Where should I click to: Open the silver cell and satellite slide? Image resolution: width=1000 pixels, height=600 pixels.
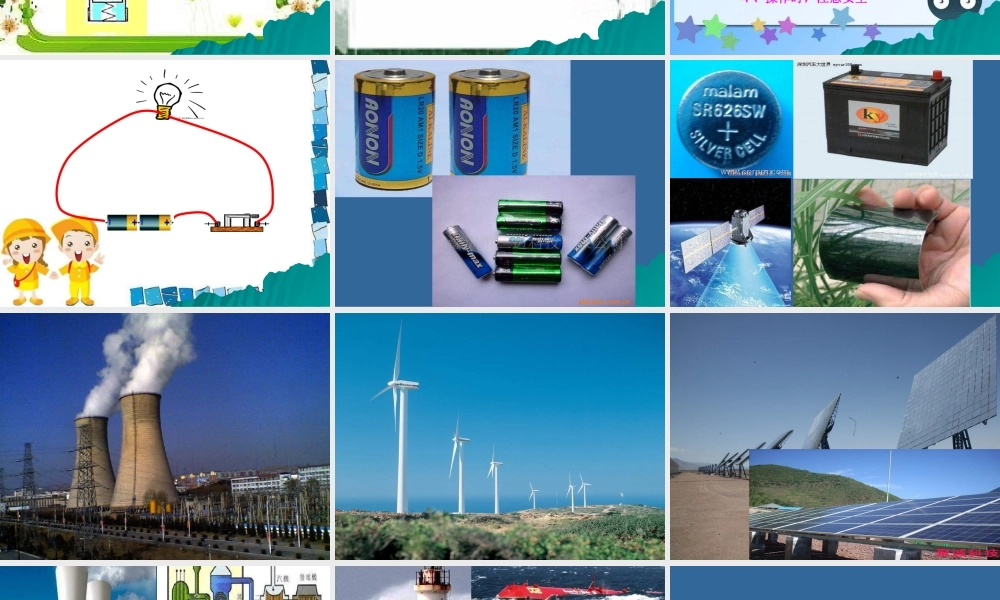[834, 183]
